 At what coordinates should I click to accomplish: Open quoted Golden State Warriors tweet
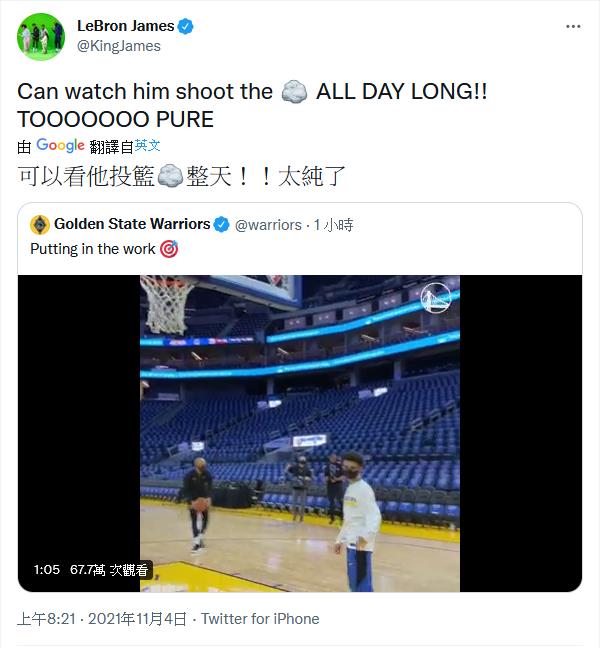pyautogui.click(x=300, y=248)
